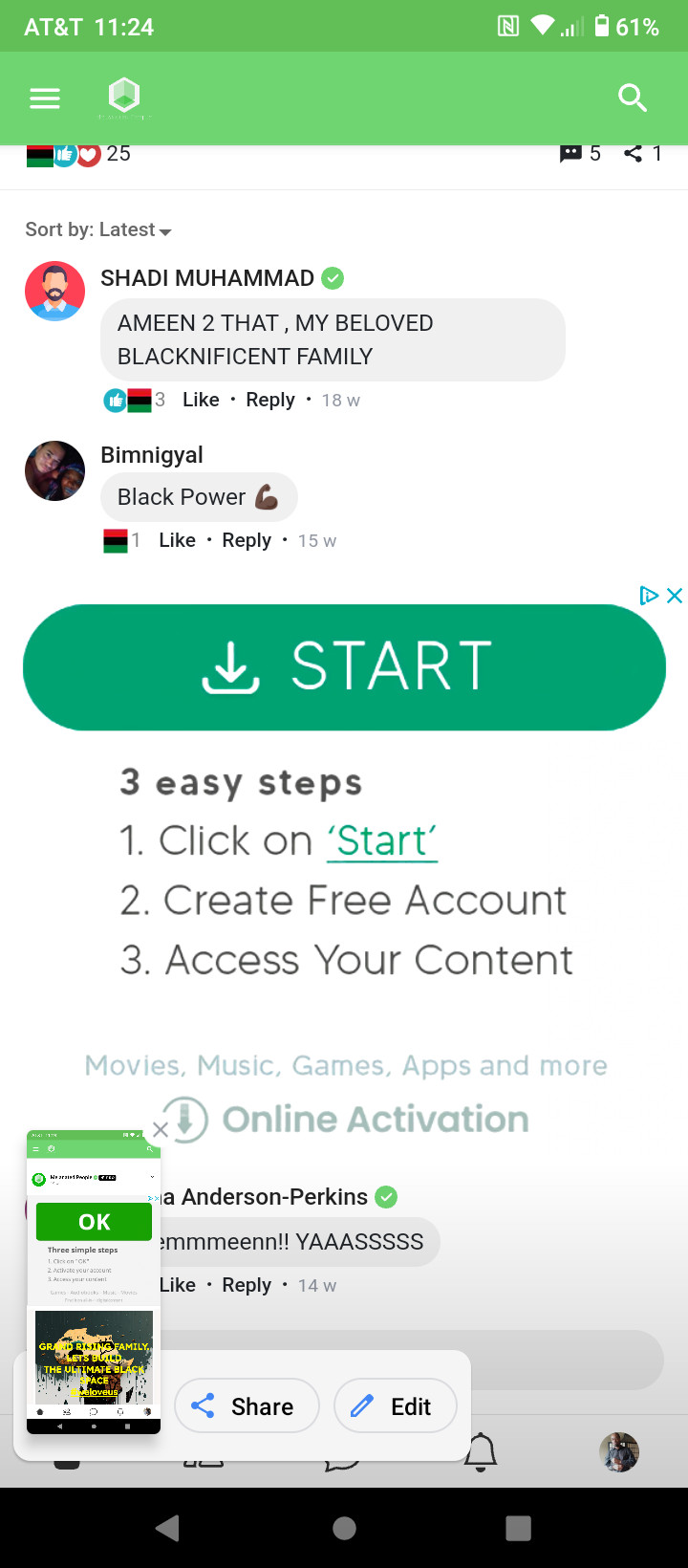Like Bimnigyal's Black Power comment

[177, 540]
